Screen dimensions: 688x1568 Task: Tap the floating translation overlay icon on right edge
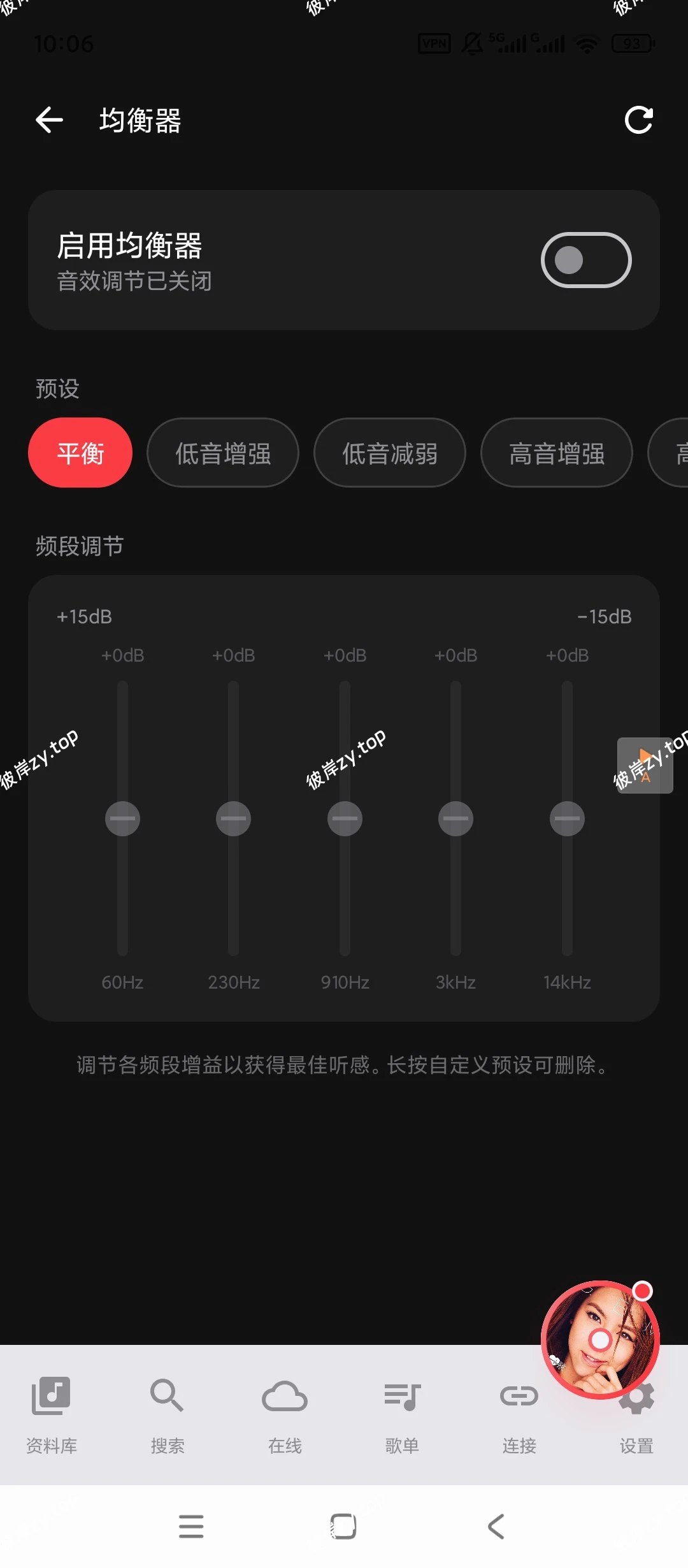tap(645, 765)
